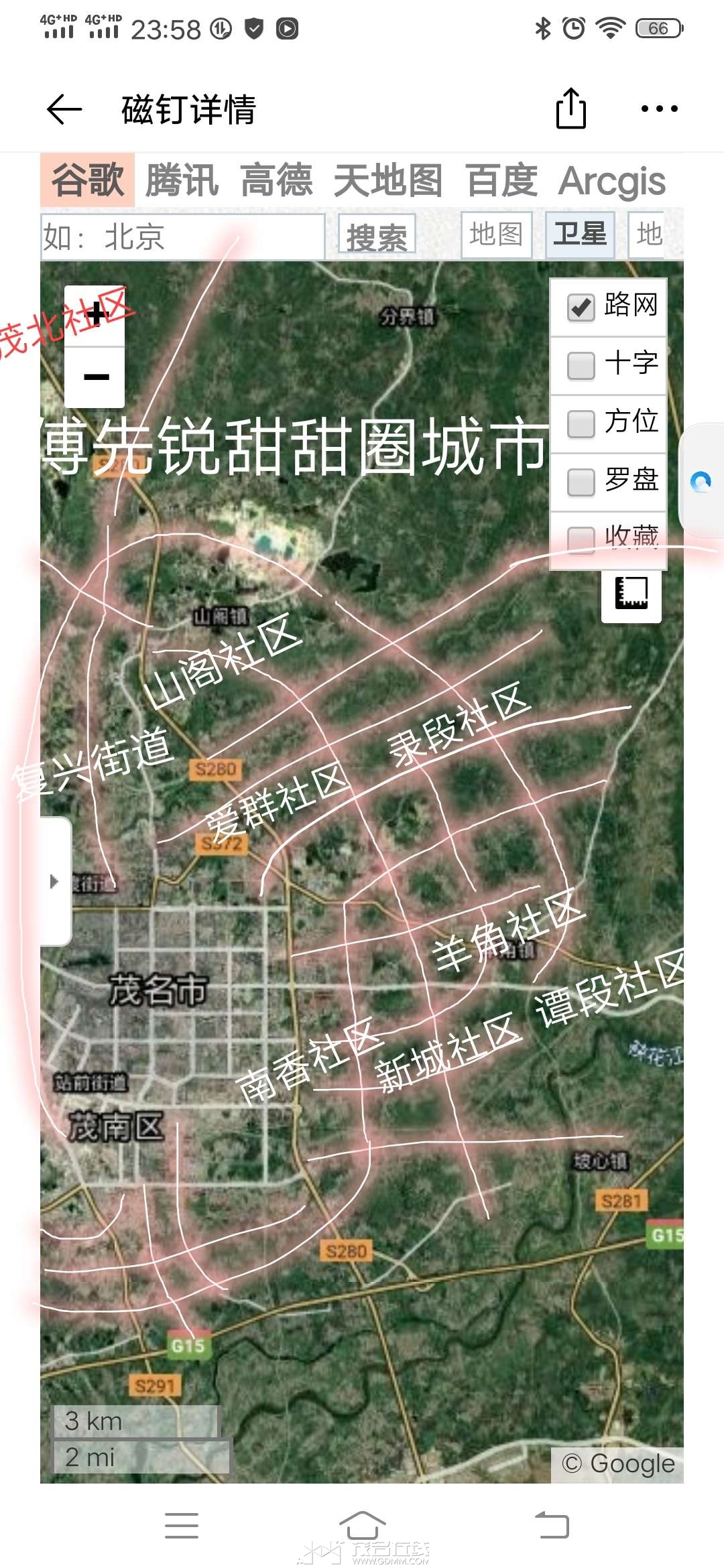Image resolution: width=724 pixels, height=1568 pixels.
Task: Enable the 十字 crosshair checkbox
Action: click(581, 366)
